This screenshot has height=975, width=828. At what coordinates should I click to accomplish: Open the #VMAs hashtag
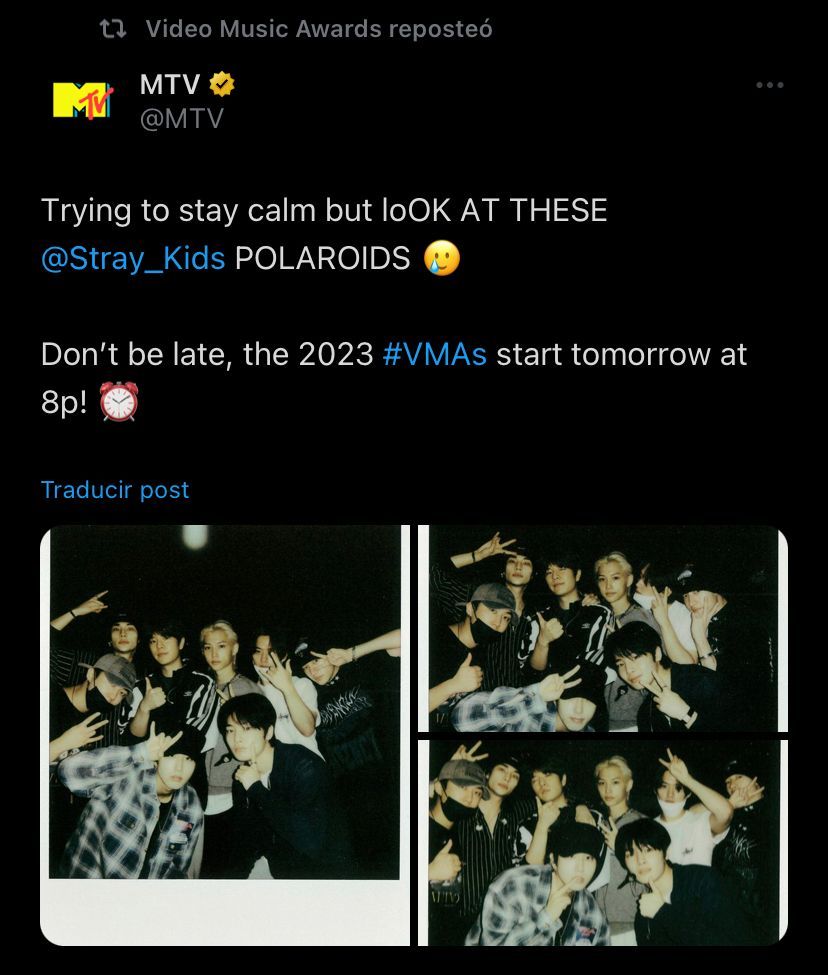[434, 354]
